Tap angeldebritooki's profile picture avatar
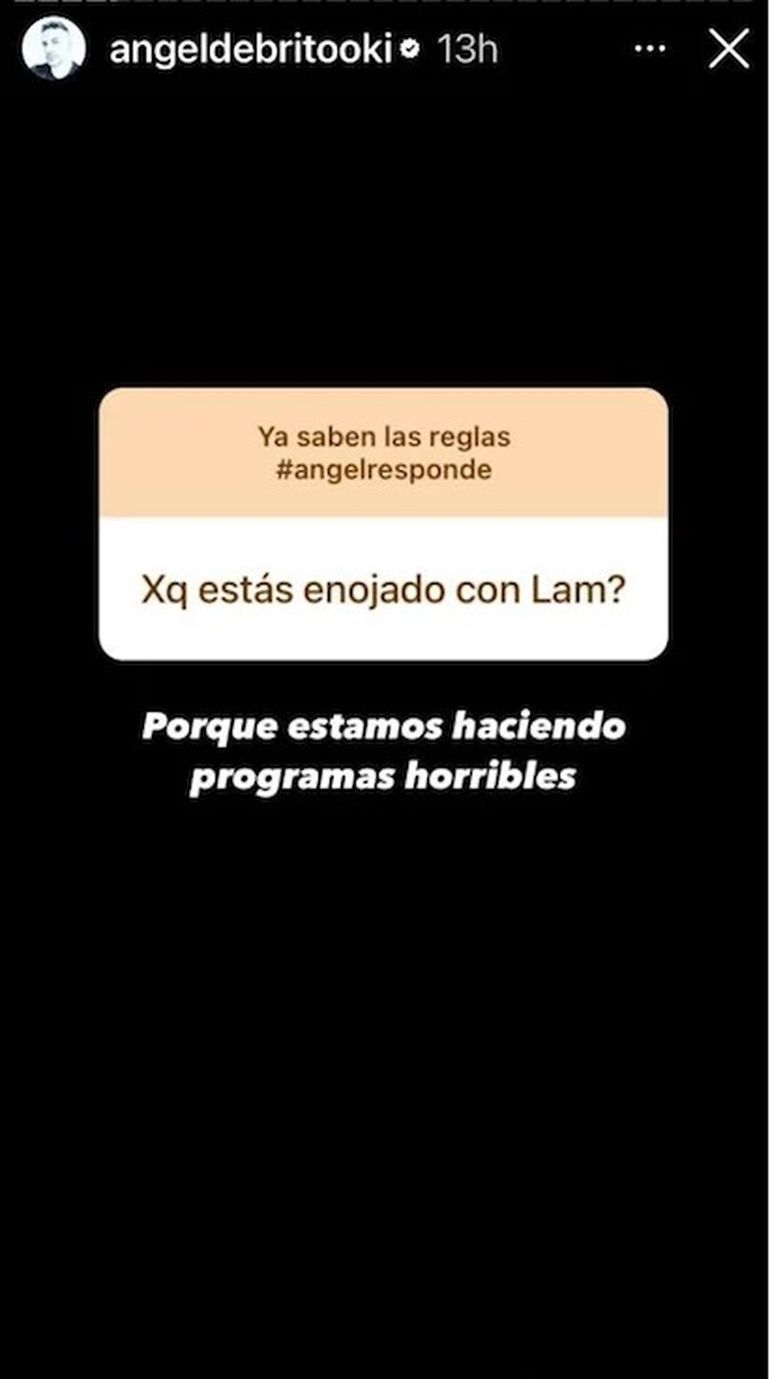Screen dimensions: 770x1379 (53, 48)
